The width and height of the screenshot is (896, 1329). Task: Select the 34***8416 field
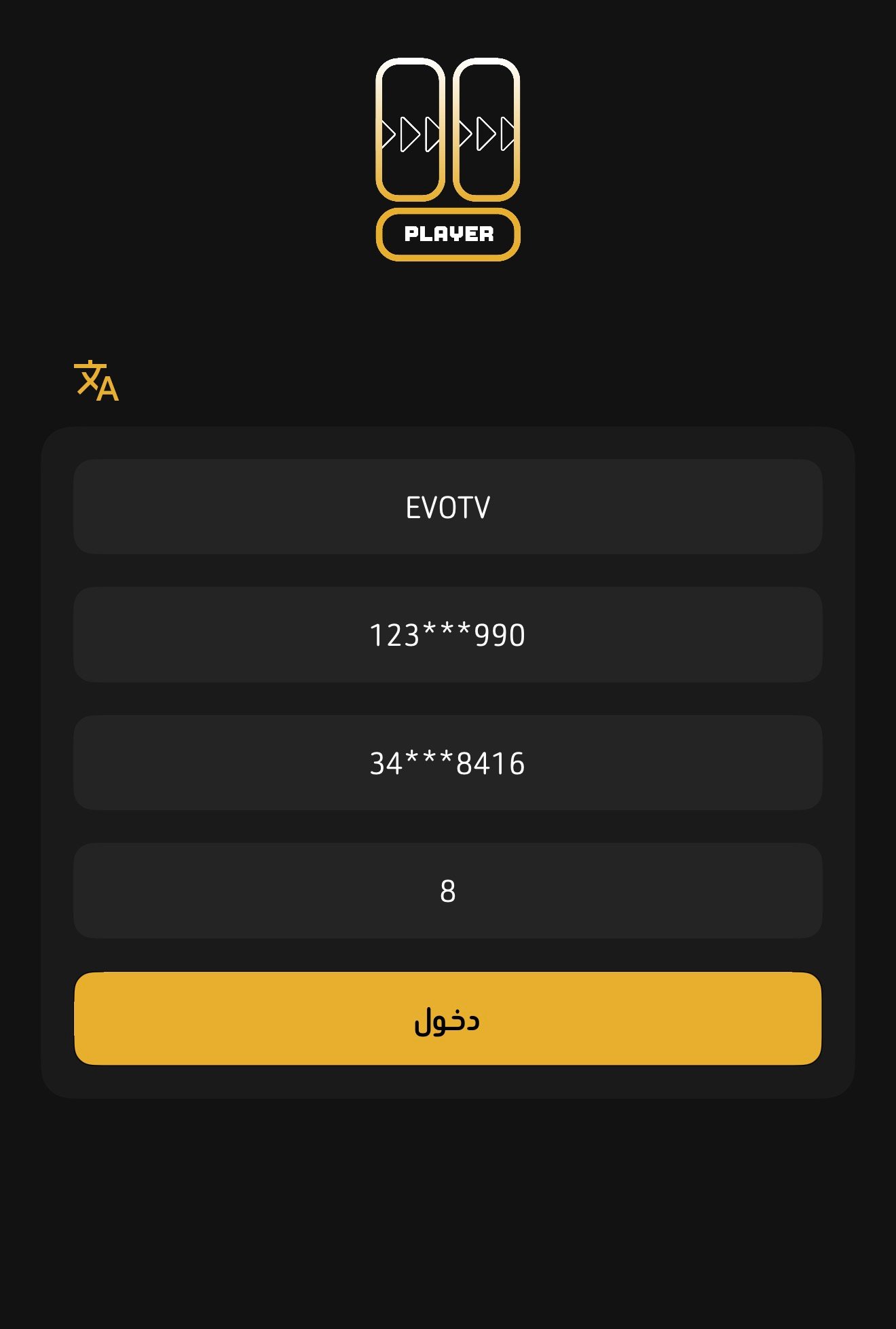[448, 763]
